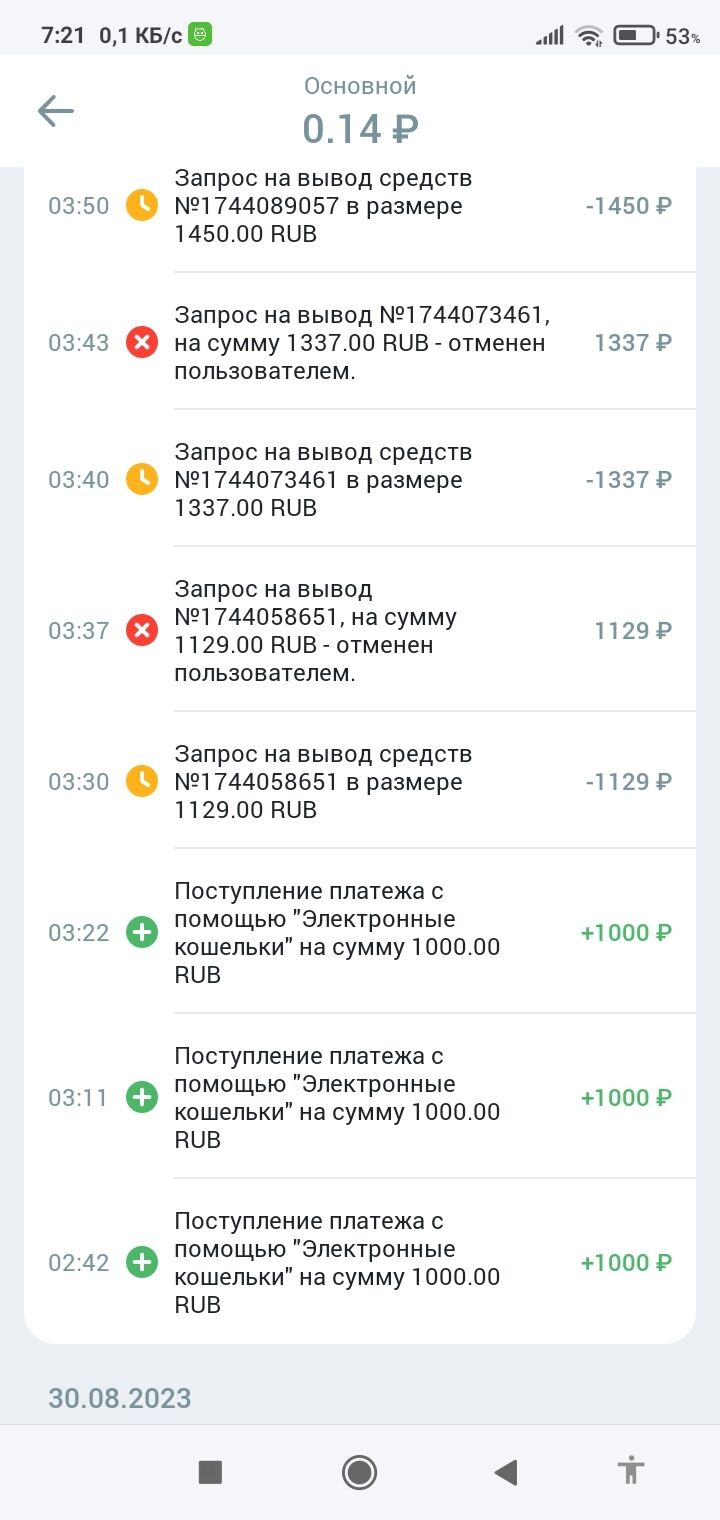The height and width of the screenshot is (1520, 720).
Task: Go back using the top arrow
Action: (56, 111)
